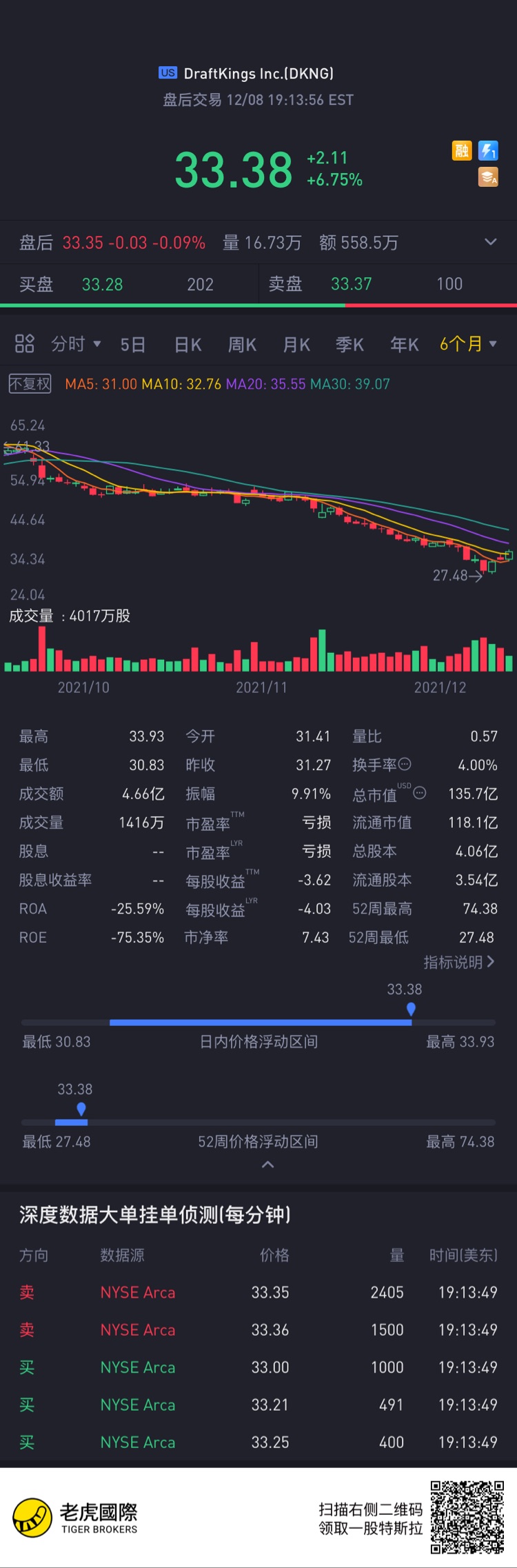Change the 不复权 price adjustment setting
The width and height of the screenshot is (517, 1568).
[x=30, y=383]
